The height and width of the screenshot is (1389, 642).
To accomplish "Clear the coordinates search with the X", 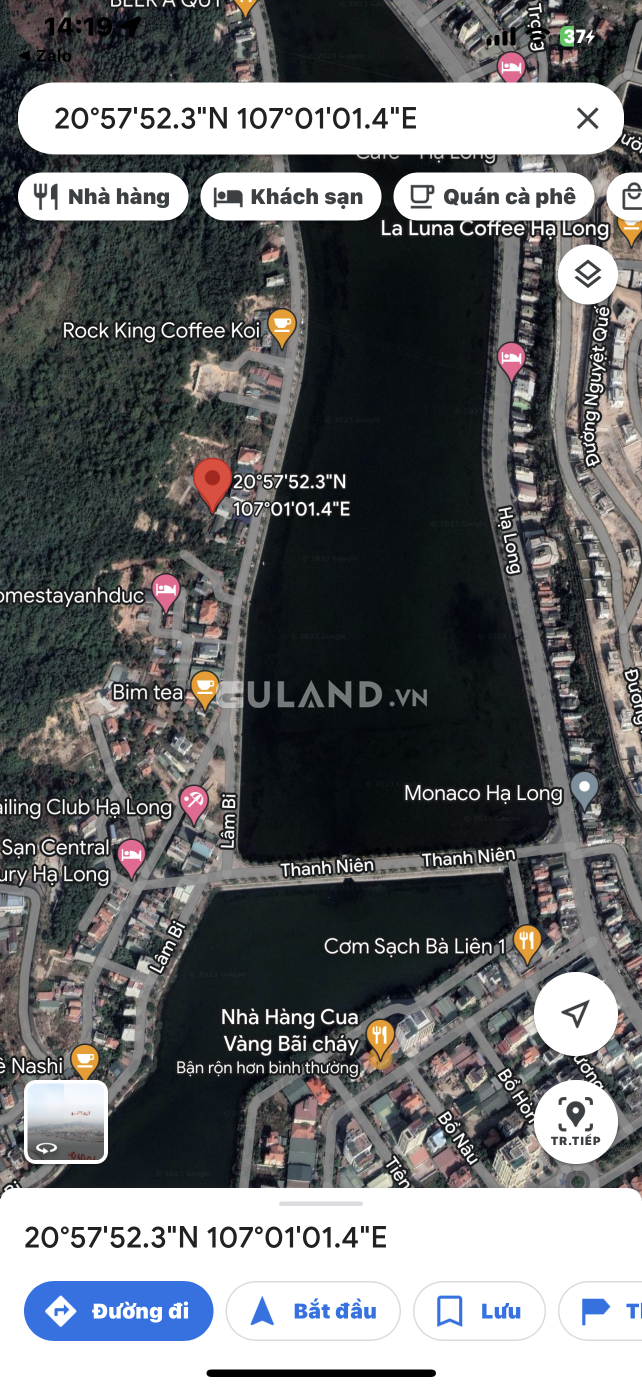I will pos(587,119).
